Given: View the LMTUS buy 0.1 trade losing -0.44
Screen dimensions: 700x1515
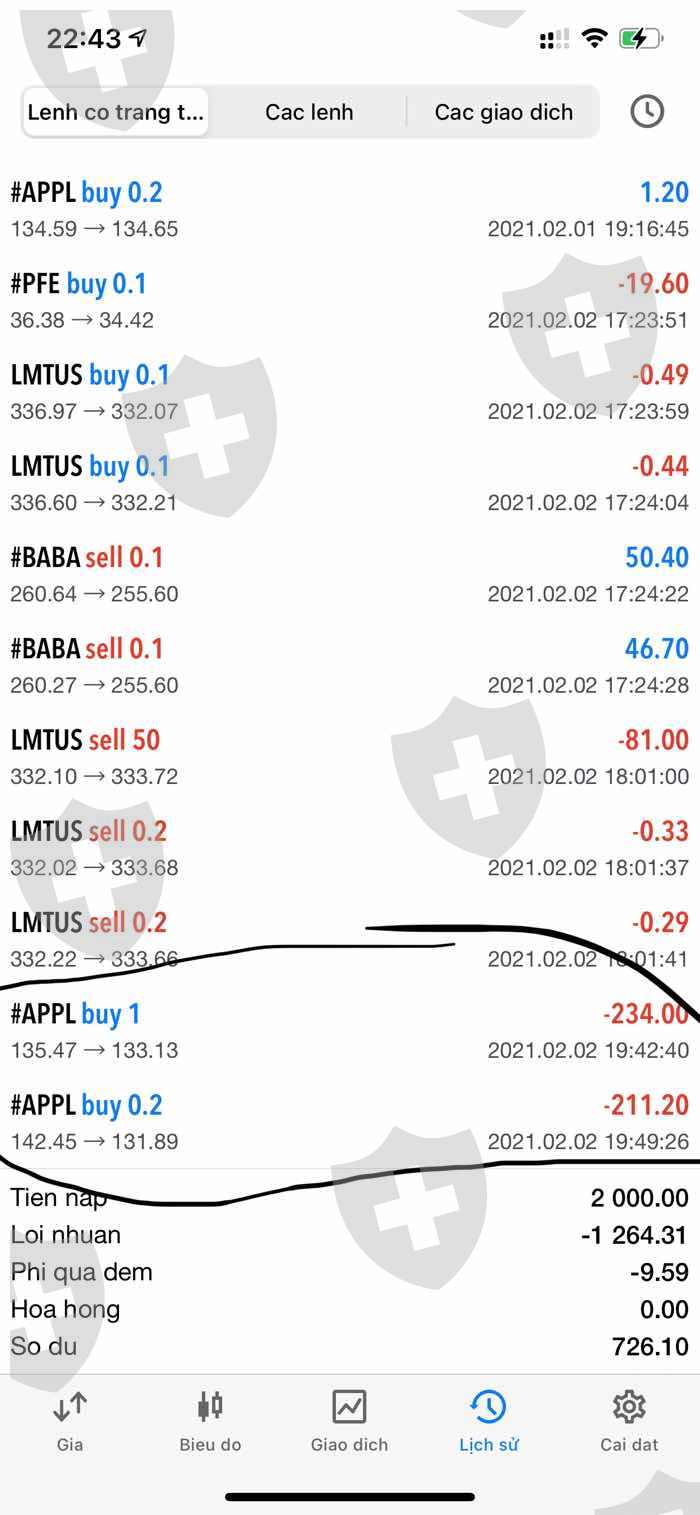Looking at the screenshot, I should pyautogui.click(x=350, y=483).
